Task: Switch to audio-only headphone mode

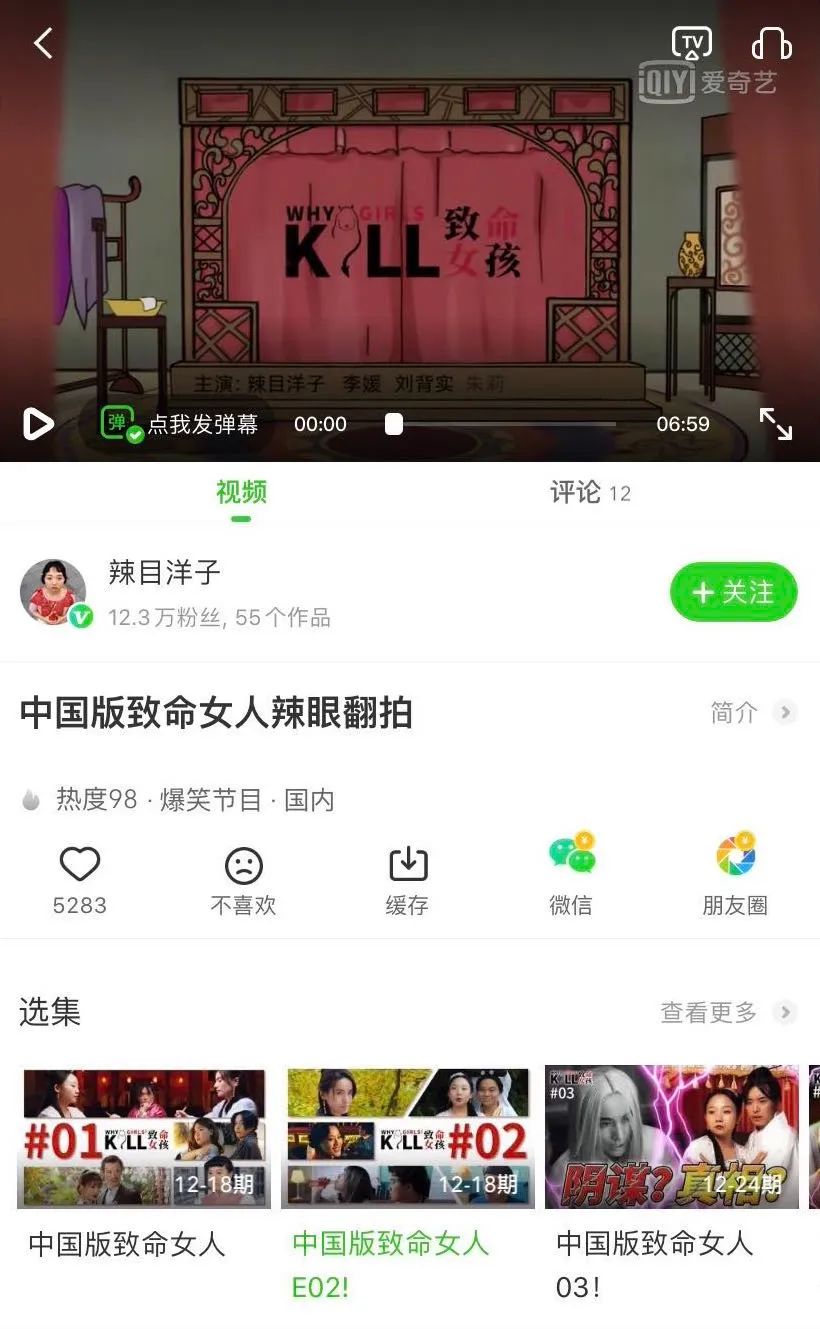Action: point(771,43)
